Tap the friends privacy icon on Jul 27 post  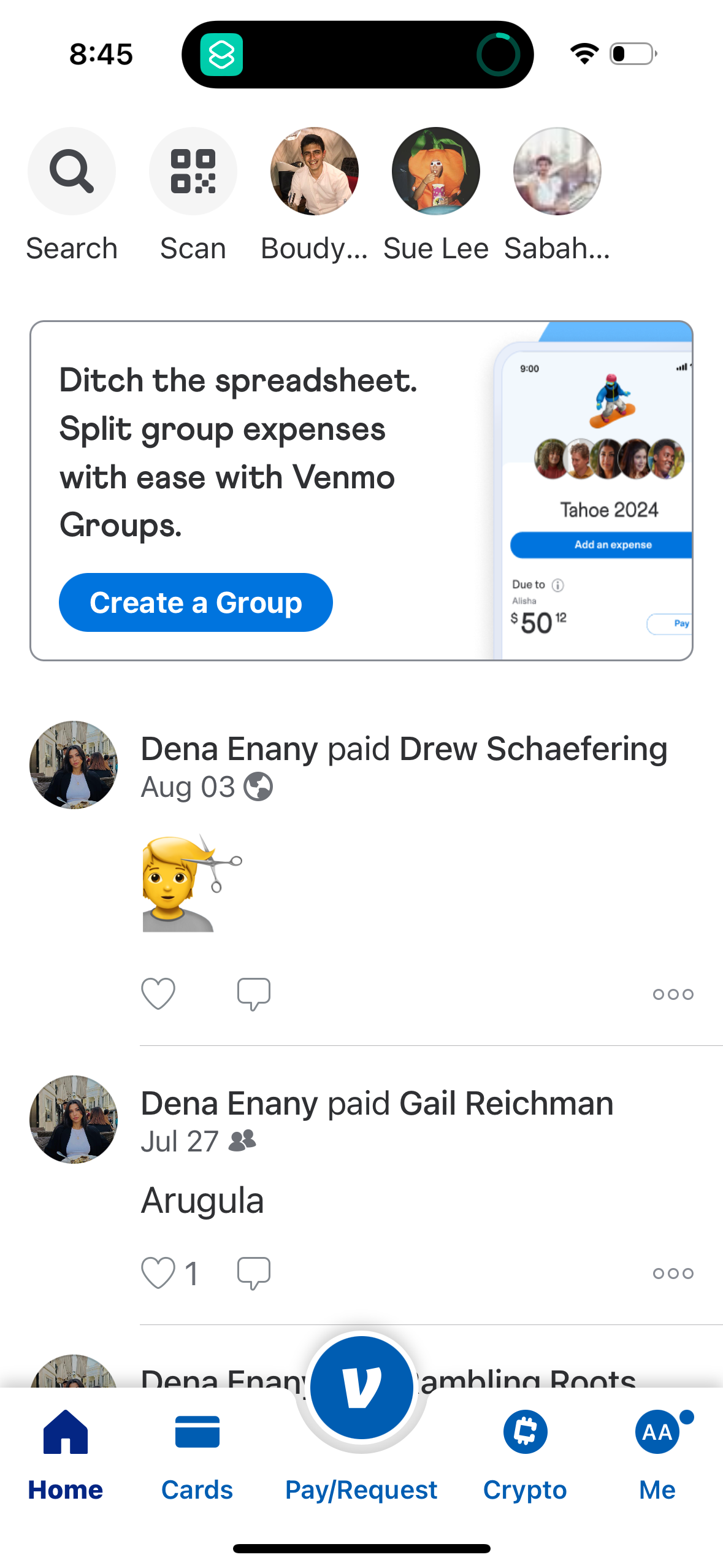click(242, 1141)
